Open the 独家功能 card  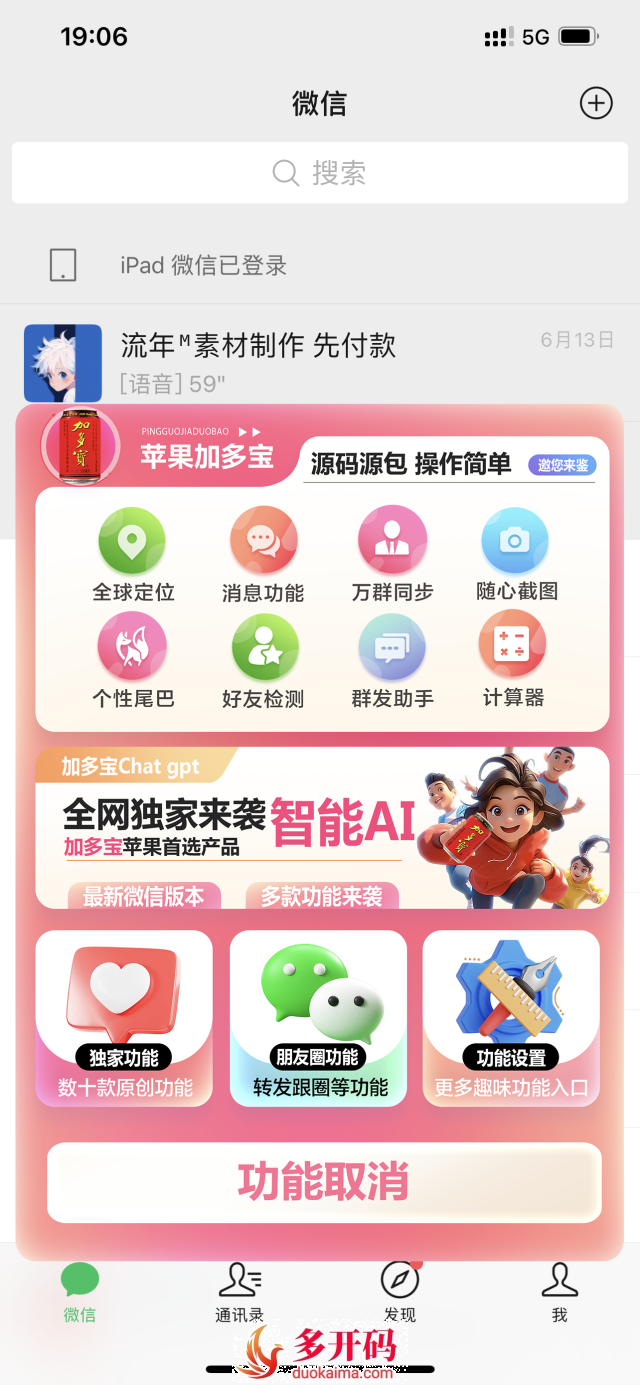[124, 1018]
